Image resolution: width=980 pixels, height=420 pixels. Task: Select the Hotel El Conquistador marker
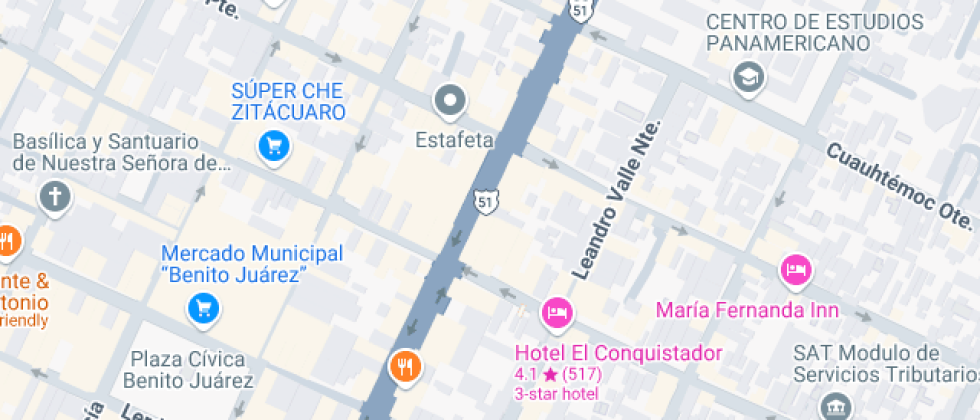point(557,314)
